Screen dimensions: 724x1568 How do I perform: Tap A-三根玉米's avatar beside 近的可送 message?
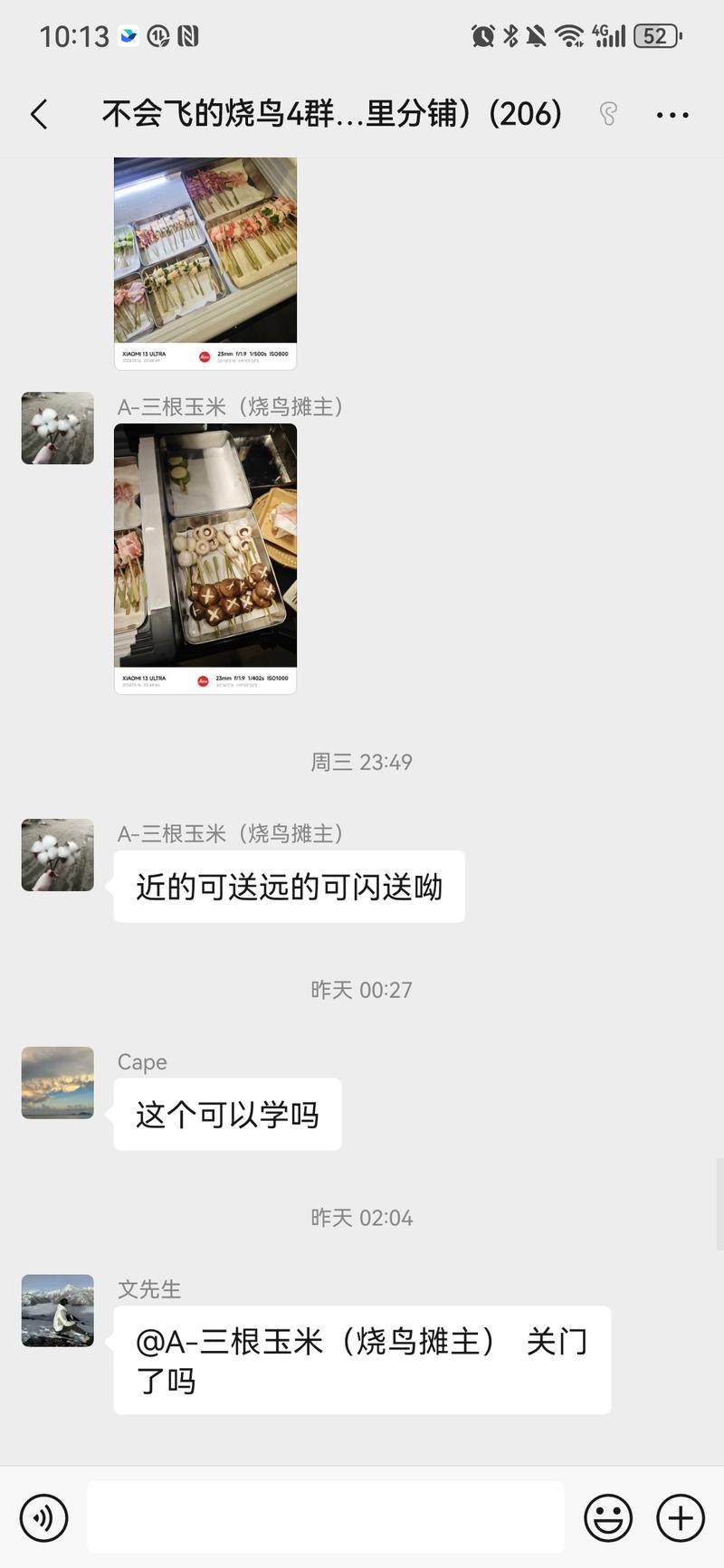58,855
